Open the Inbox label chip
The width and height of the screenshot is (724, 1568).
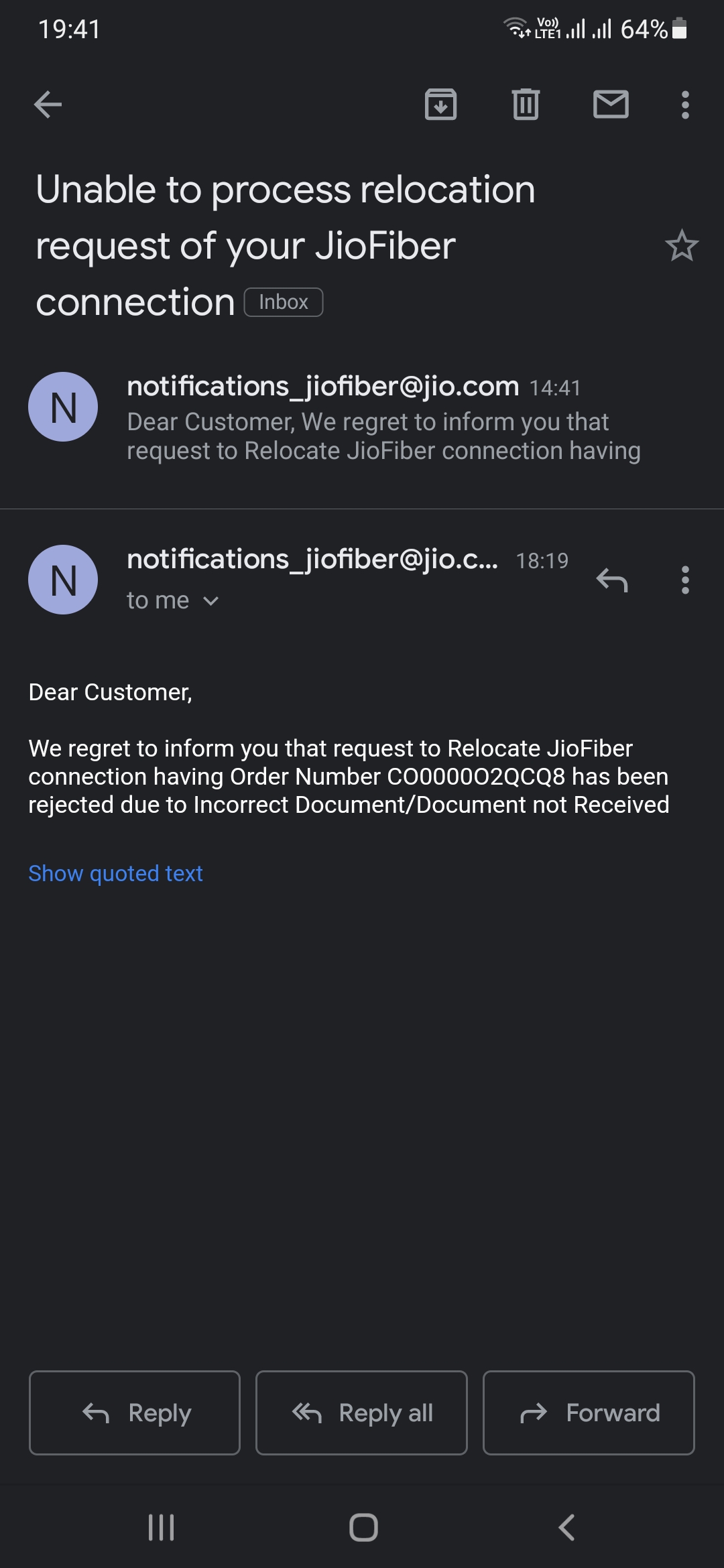pyautogui.click(x=284, y=302)
